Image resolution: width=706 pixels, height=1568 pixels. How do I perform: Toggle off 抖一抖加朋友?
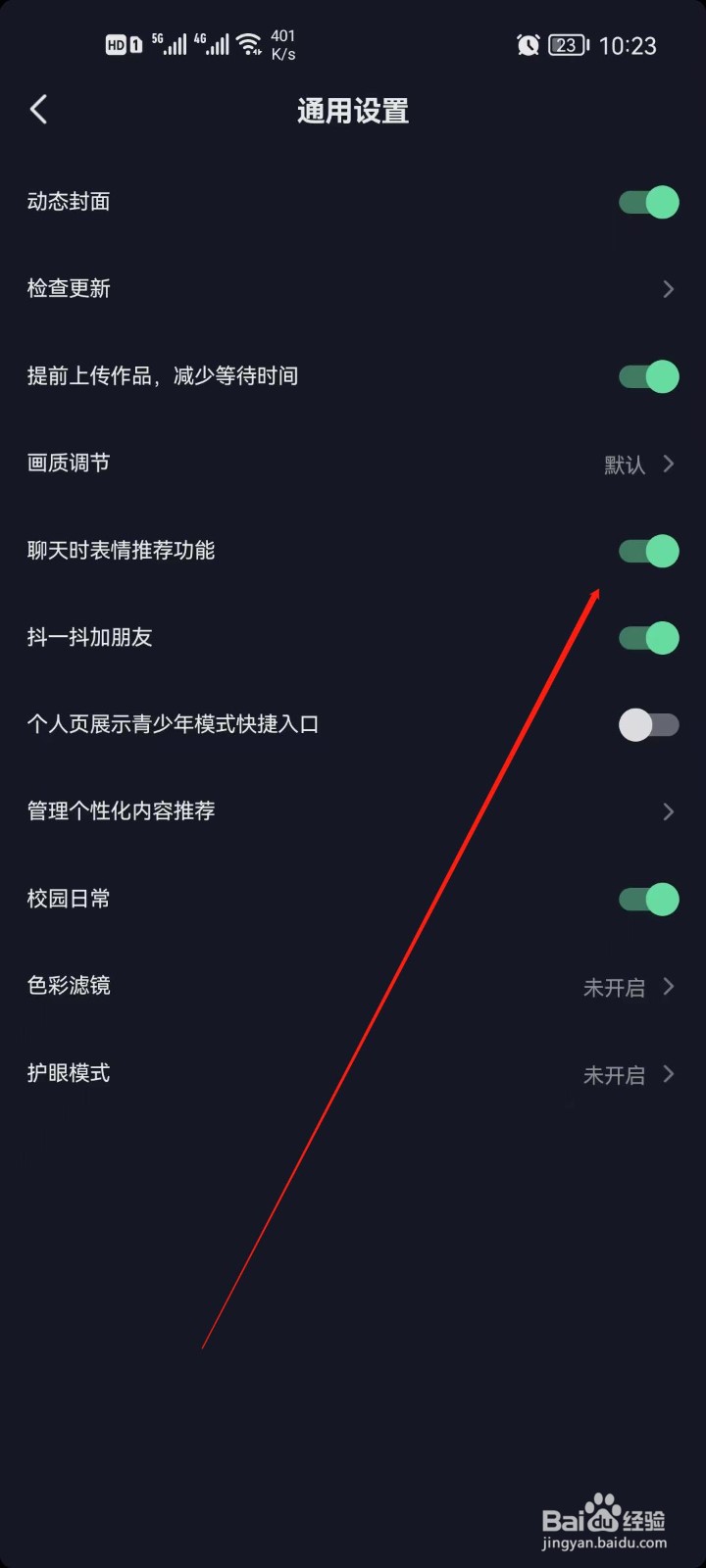(647, 637)
